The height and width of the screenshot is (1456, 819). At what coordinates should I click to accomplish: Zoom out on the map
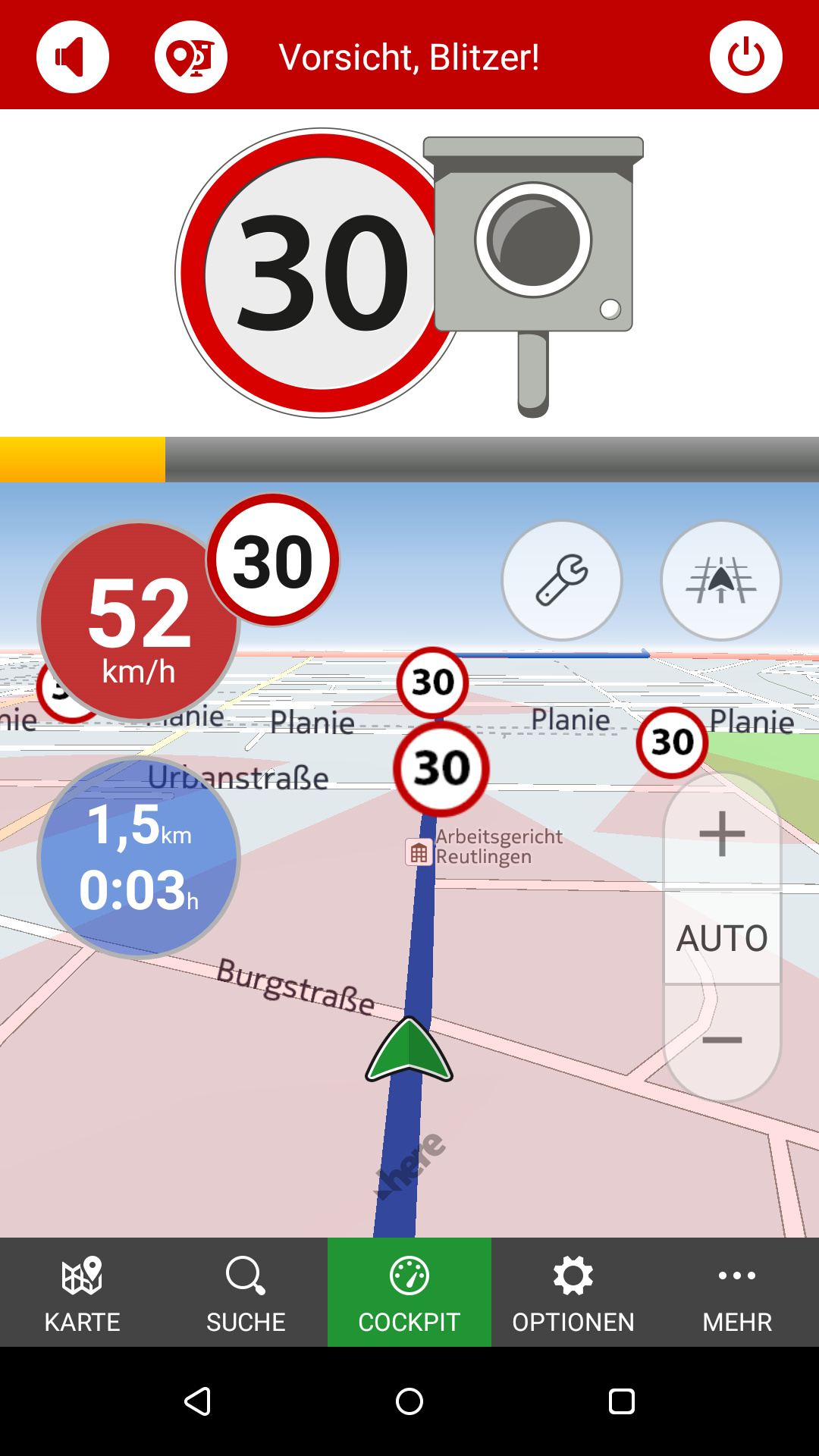[x=722, y=1040]
